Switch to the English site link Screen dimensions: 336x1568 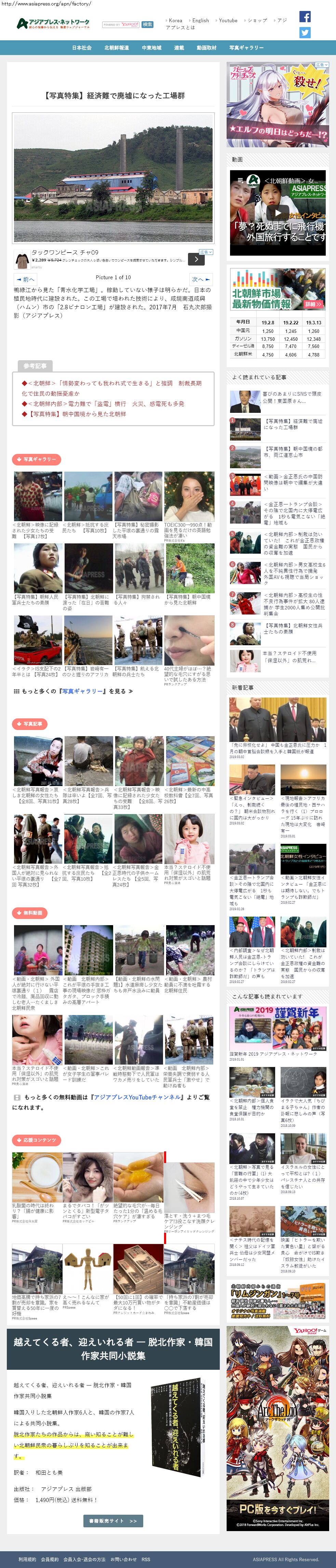[x=200, y=21]
